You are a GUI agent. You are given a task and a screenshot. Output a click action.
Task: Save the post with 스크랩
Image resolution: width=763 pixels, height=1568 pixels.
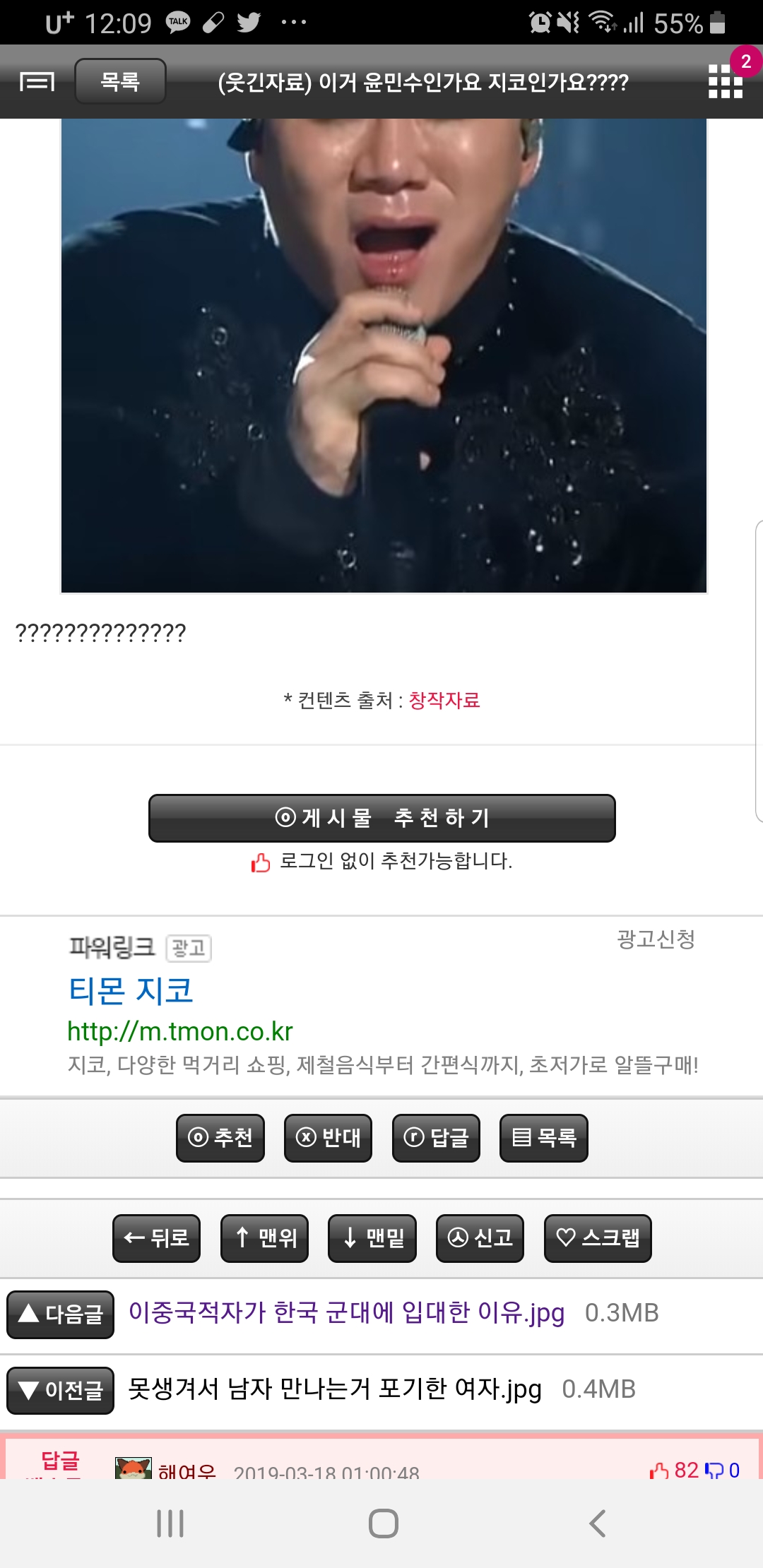point(598,1238)
